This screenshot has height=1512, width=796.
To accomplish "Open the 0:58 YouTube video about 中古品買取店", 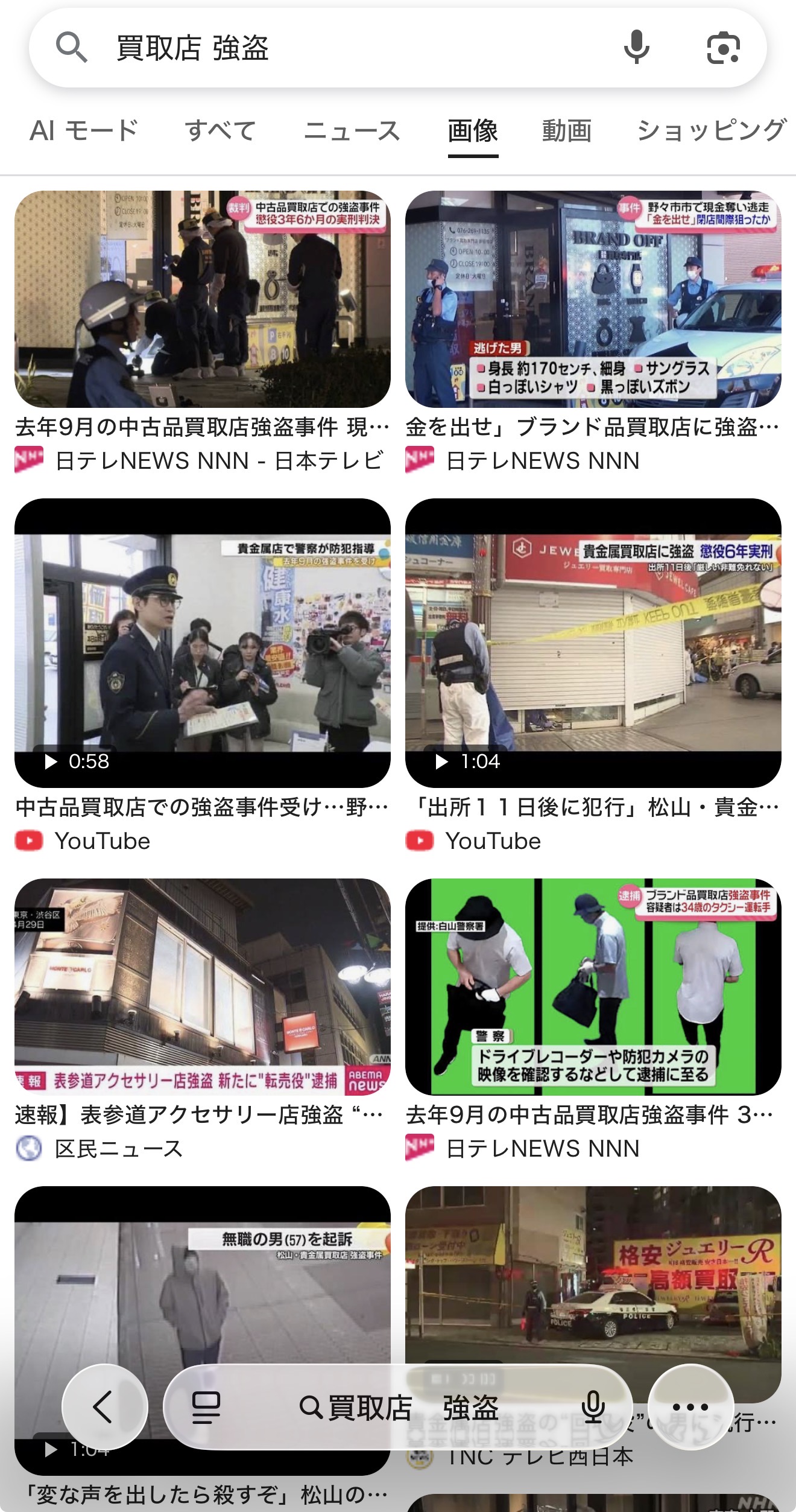I will tap(203, 643).
